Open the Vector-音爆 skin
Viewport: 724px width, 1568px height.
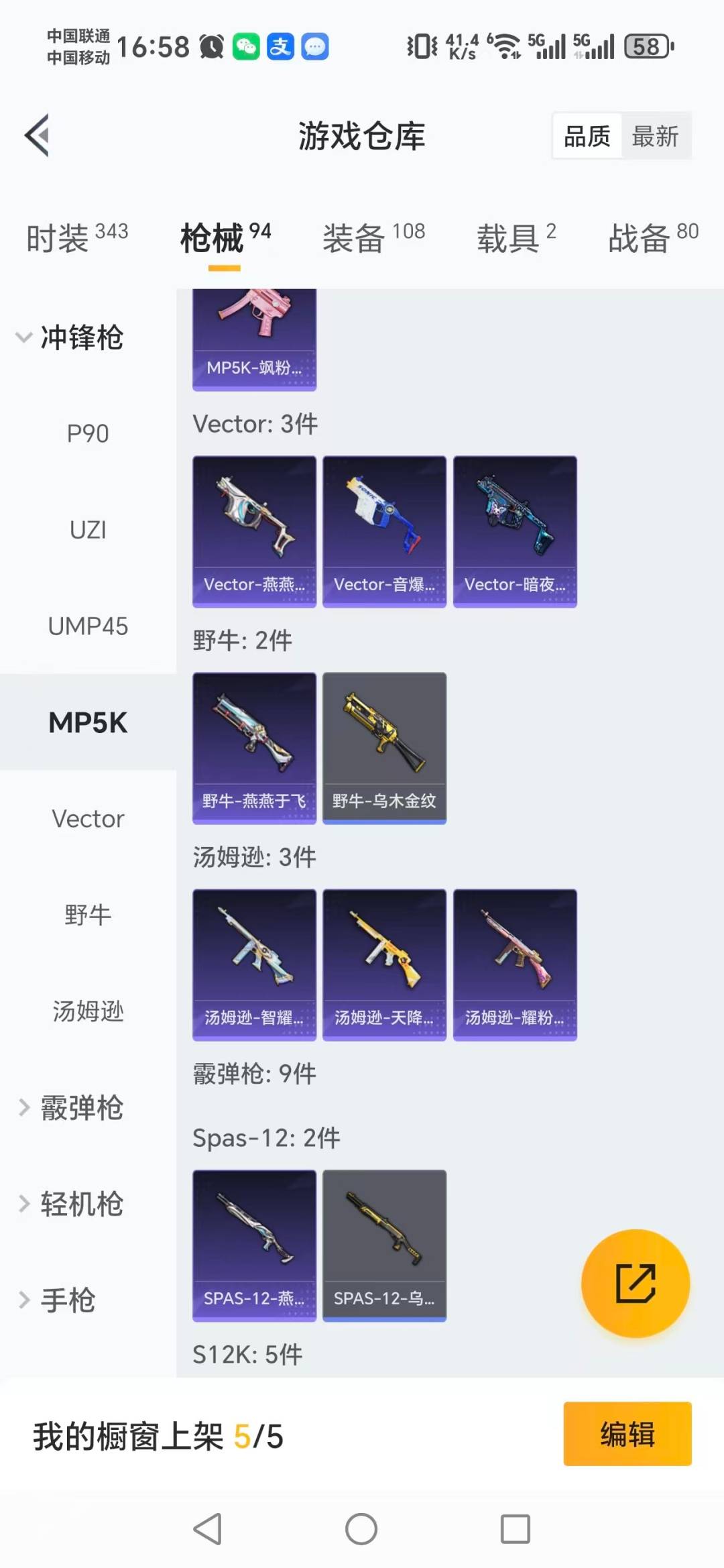(x=383, y=530)
